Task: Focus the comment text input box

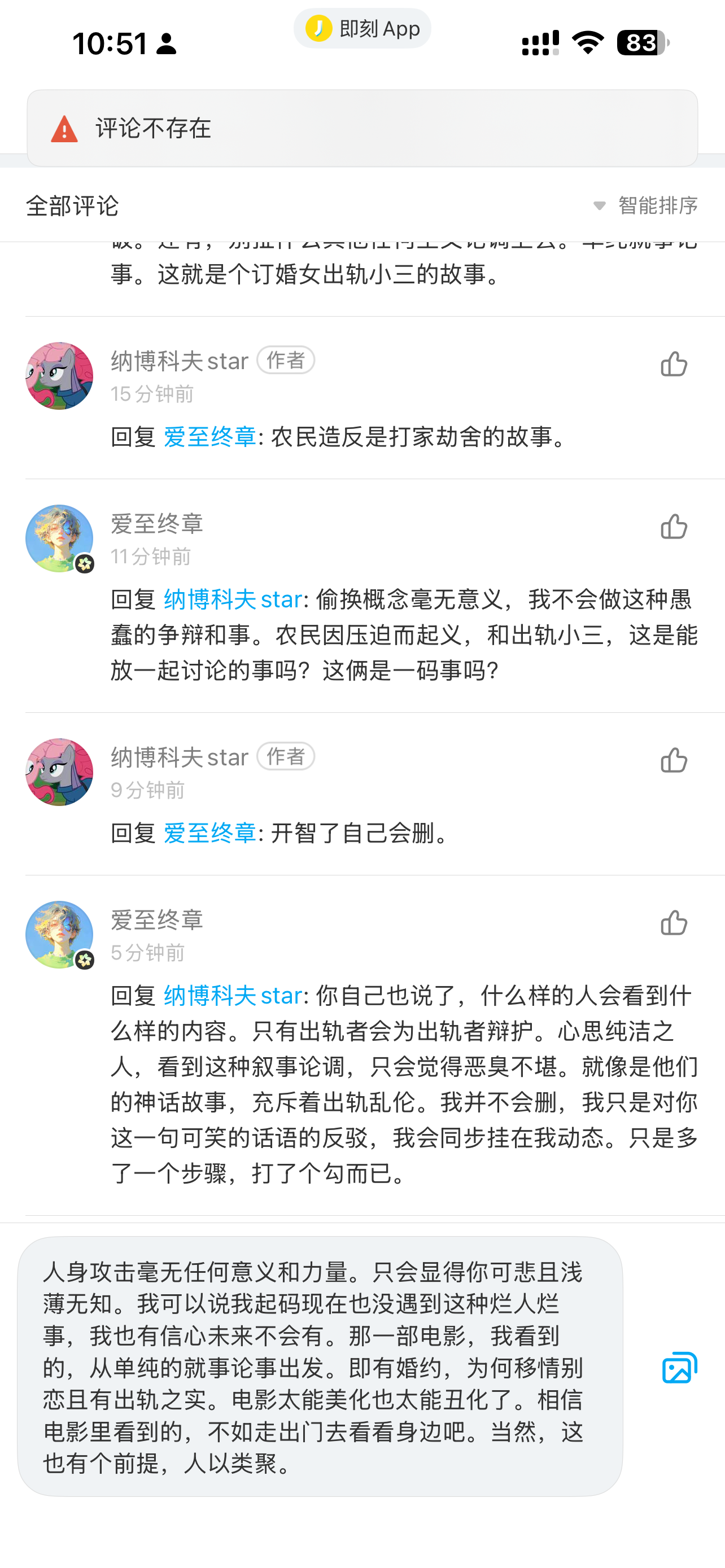Action: (x=320, y=1366)
